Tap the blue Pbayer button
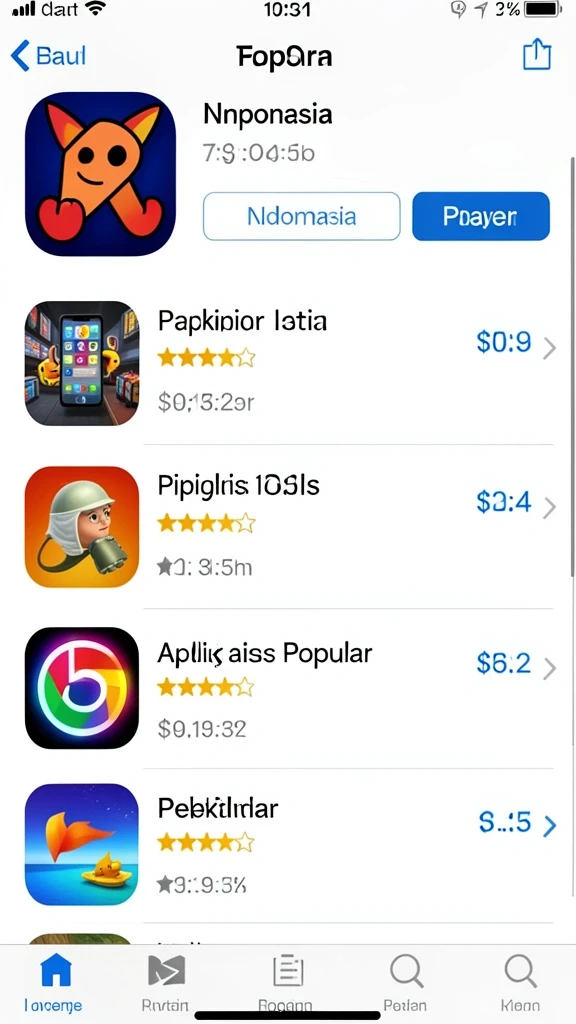The image size is (576, 1024). (x=481, y=216)
